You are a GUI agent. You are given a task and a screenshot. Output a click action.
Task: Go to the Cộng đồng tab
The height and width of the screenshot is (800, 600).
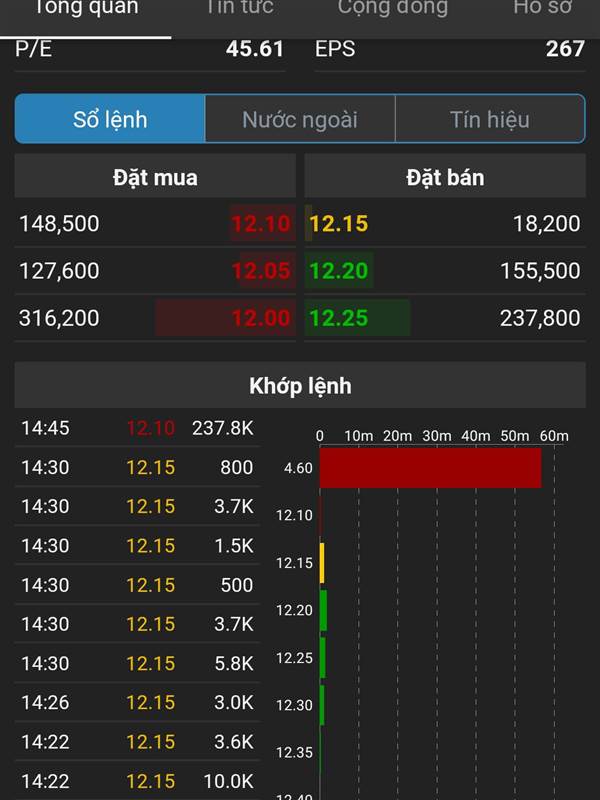[392, 10]
